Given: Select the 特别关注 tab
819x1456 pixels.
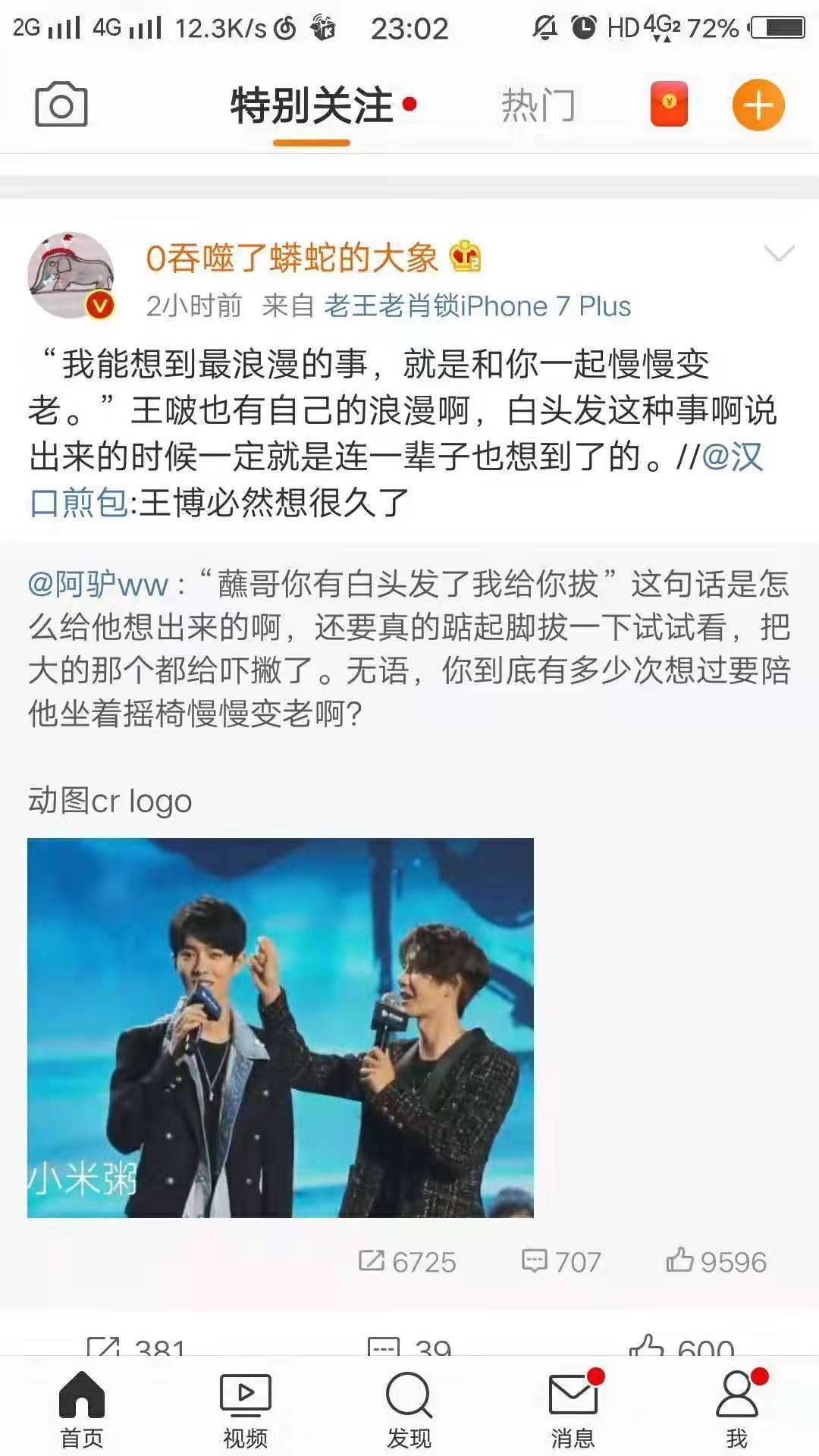Looking at the screenshot, I should pyautogui.click(x=312, y=105).
